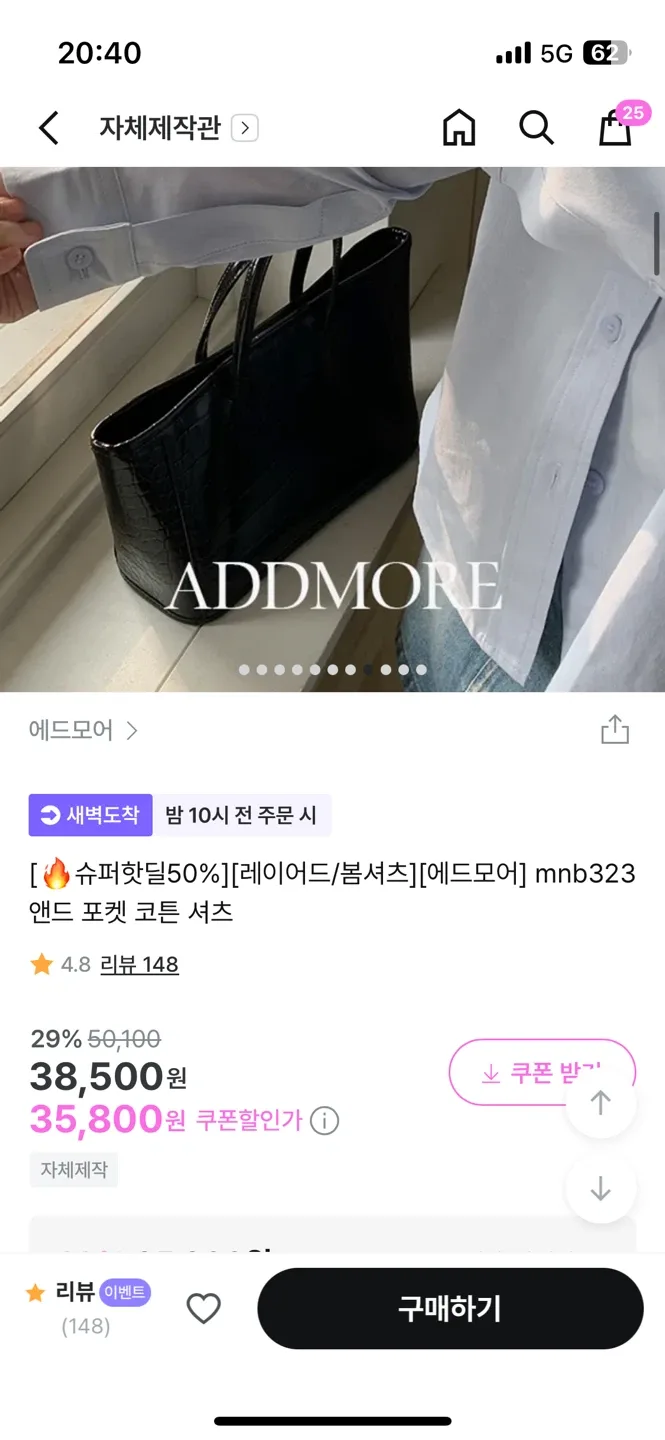Screen dimensions: 665x1440
Task: Jump to bottom with the down arrow
Action: pos(600,1189)
